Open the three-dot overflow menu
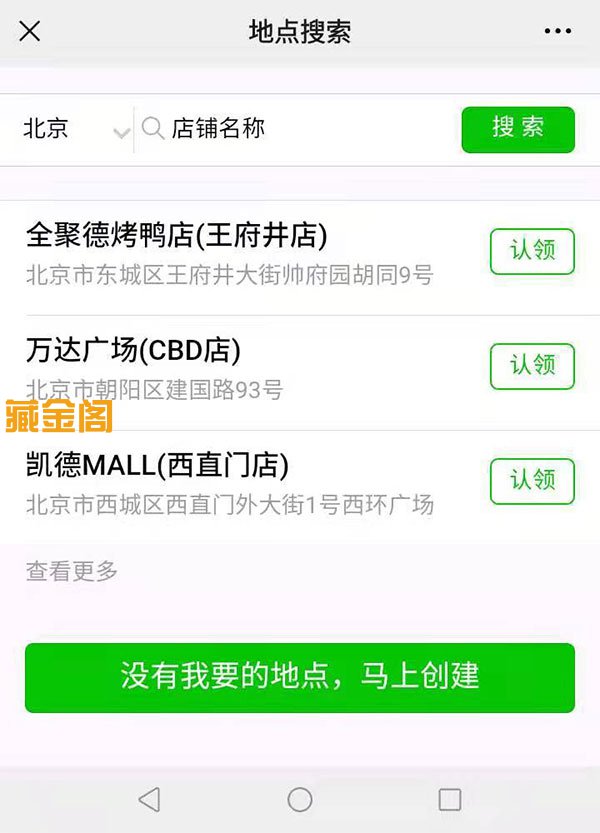This screenshot has width=600, height=833. point(557,31)
